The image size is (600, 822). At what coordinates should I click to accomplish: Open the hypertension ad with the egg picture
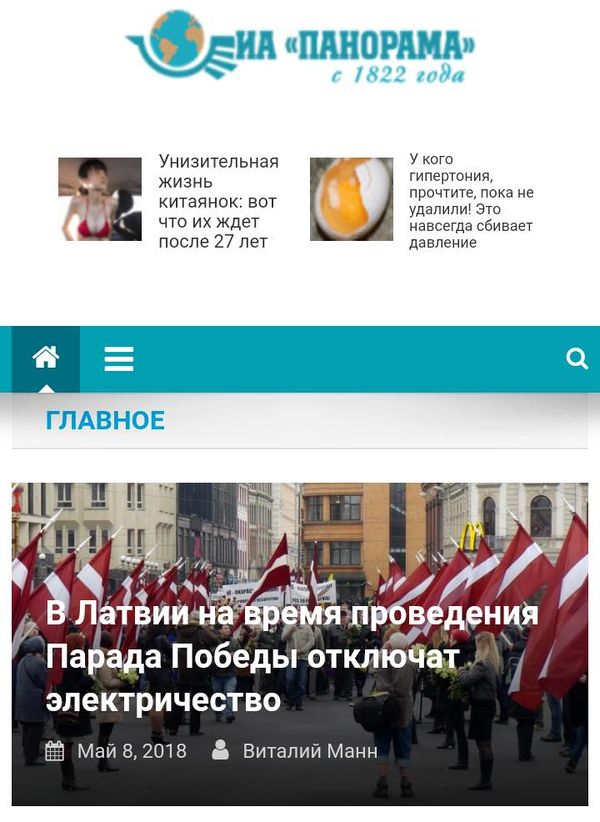[470, 201]
